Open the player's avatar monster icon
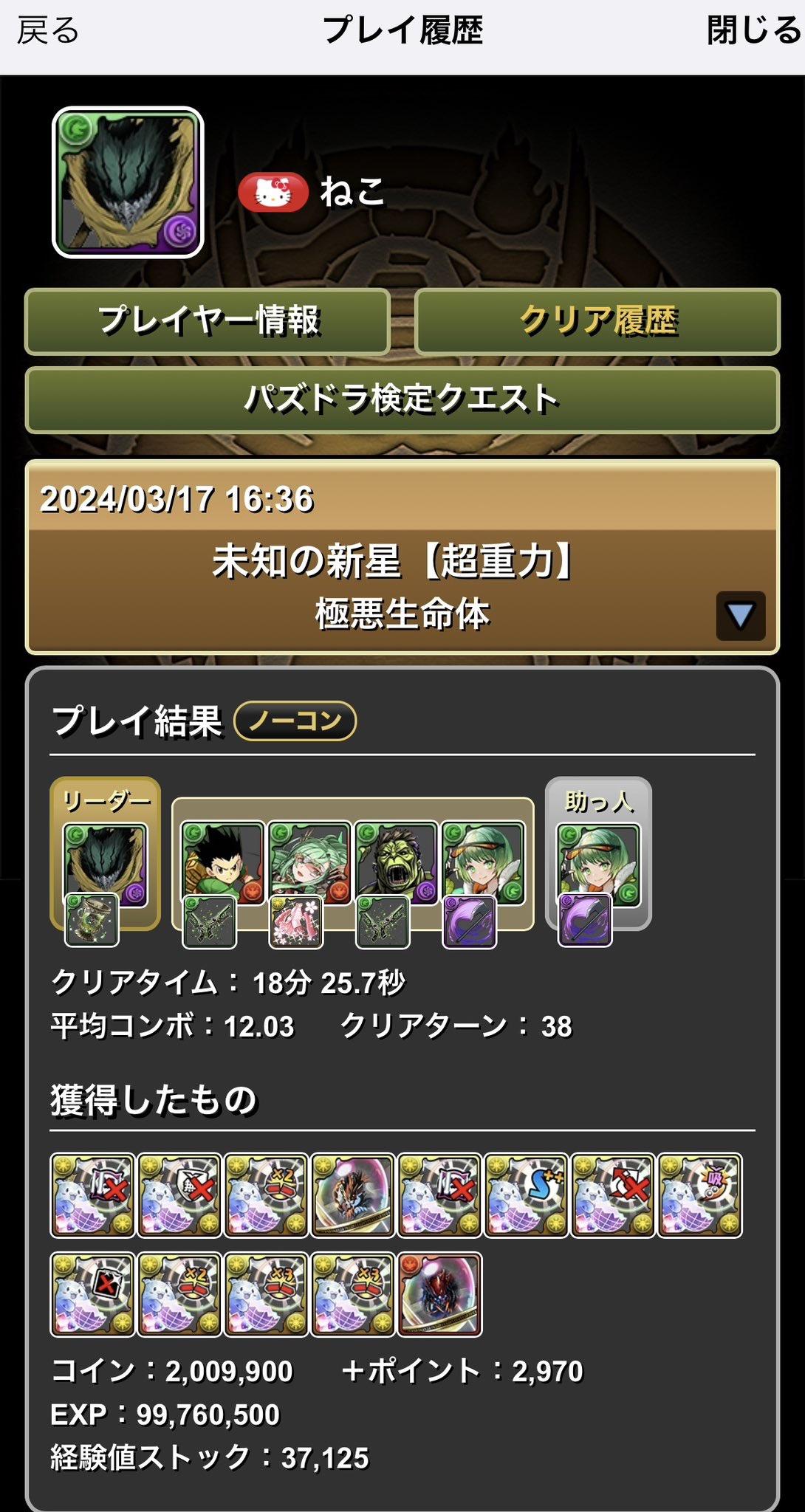 point(128,182)
